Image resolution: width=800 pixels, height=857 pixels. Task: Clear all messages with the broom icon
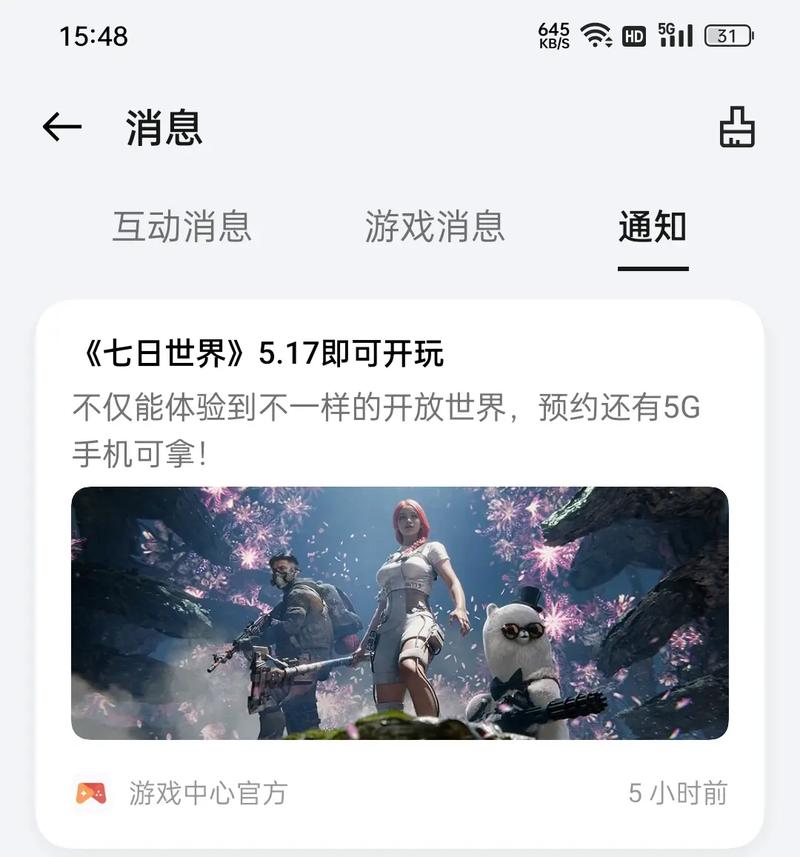click(x=737, y=128)
